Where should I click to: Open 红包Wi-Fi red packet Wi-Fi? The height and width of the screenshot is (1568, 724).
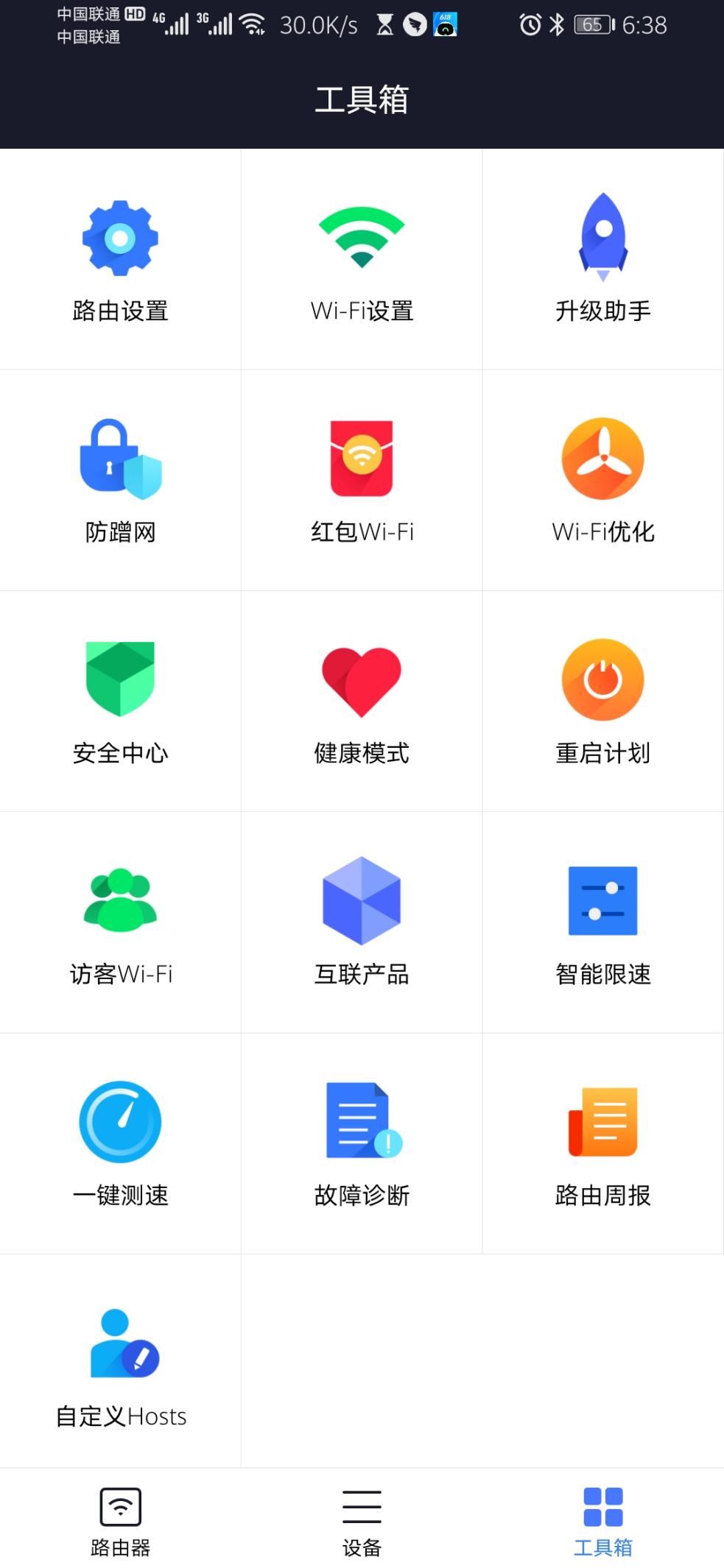pos(362,478)
